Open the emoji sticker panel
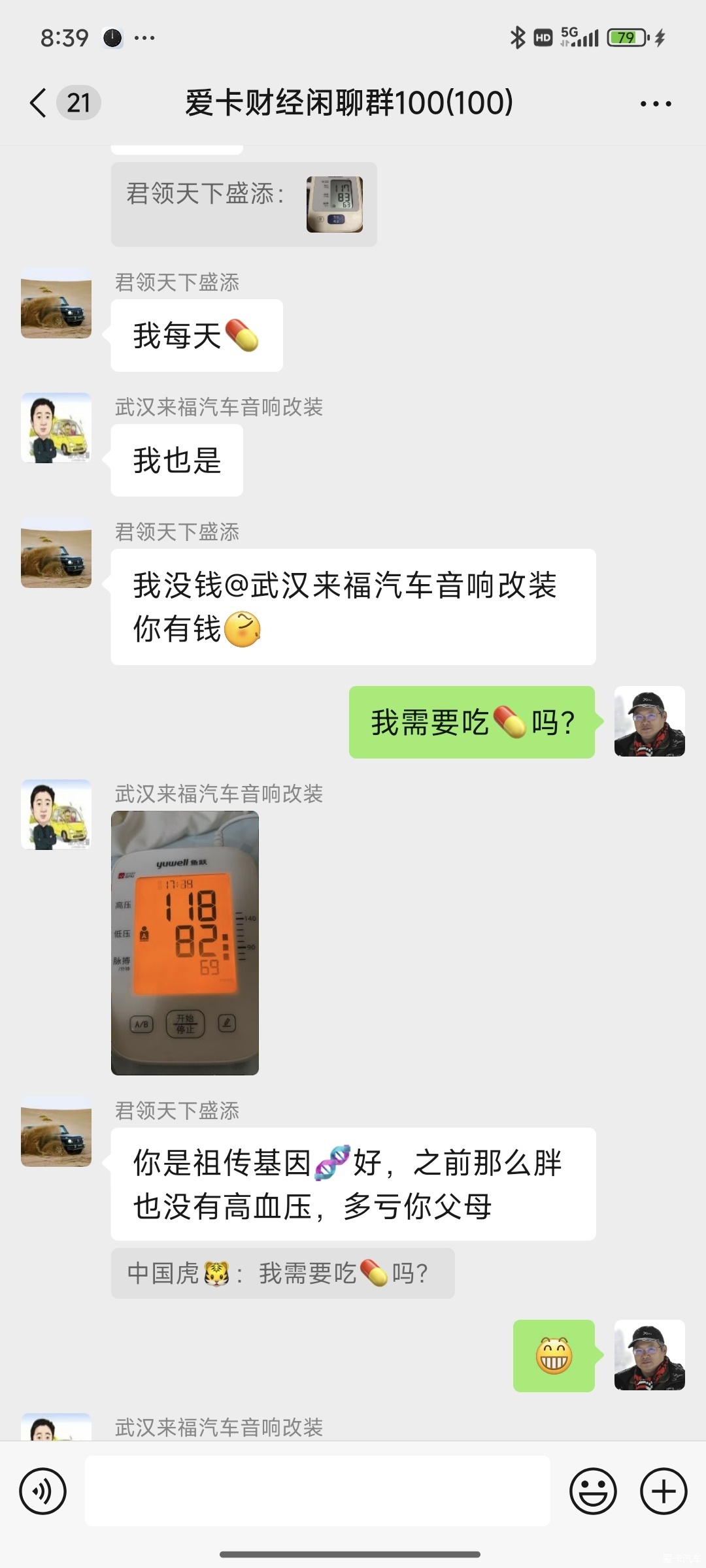This screenshot has width=706, height=1568. click(x=593, y=1492)
